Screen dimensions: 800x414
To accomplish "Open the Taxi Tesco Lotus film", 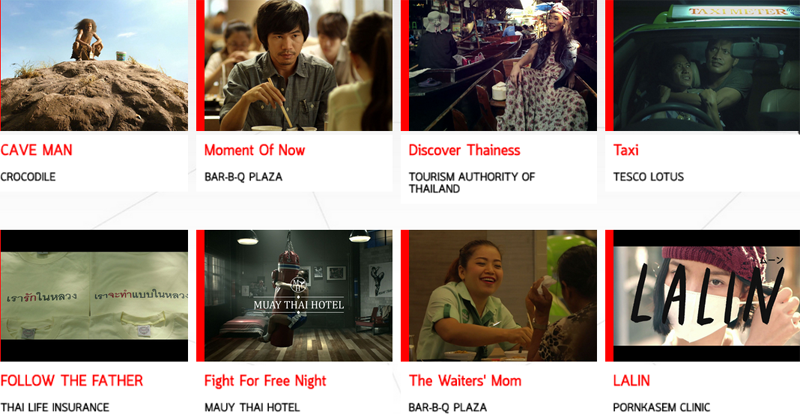I will pos(707,65).
